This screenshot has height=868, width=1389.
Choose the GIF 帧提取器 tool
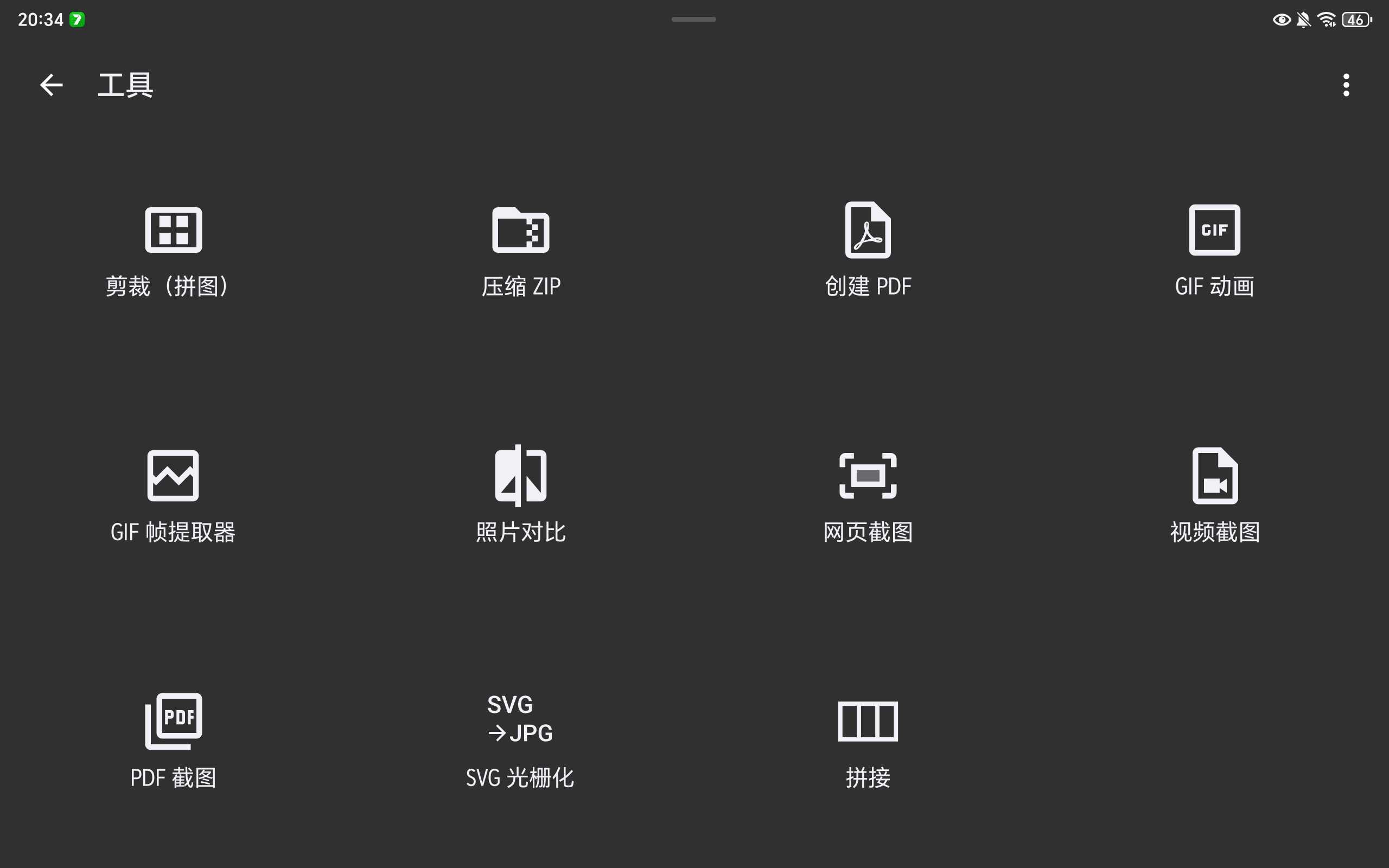(x=173, y=495)
